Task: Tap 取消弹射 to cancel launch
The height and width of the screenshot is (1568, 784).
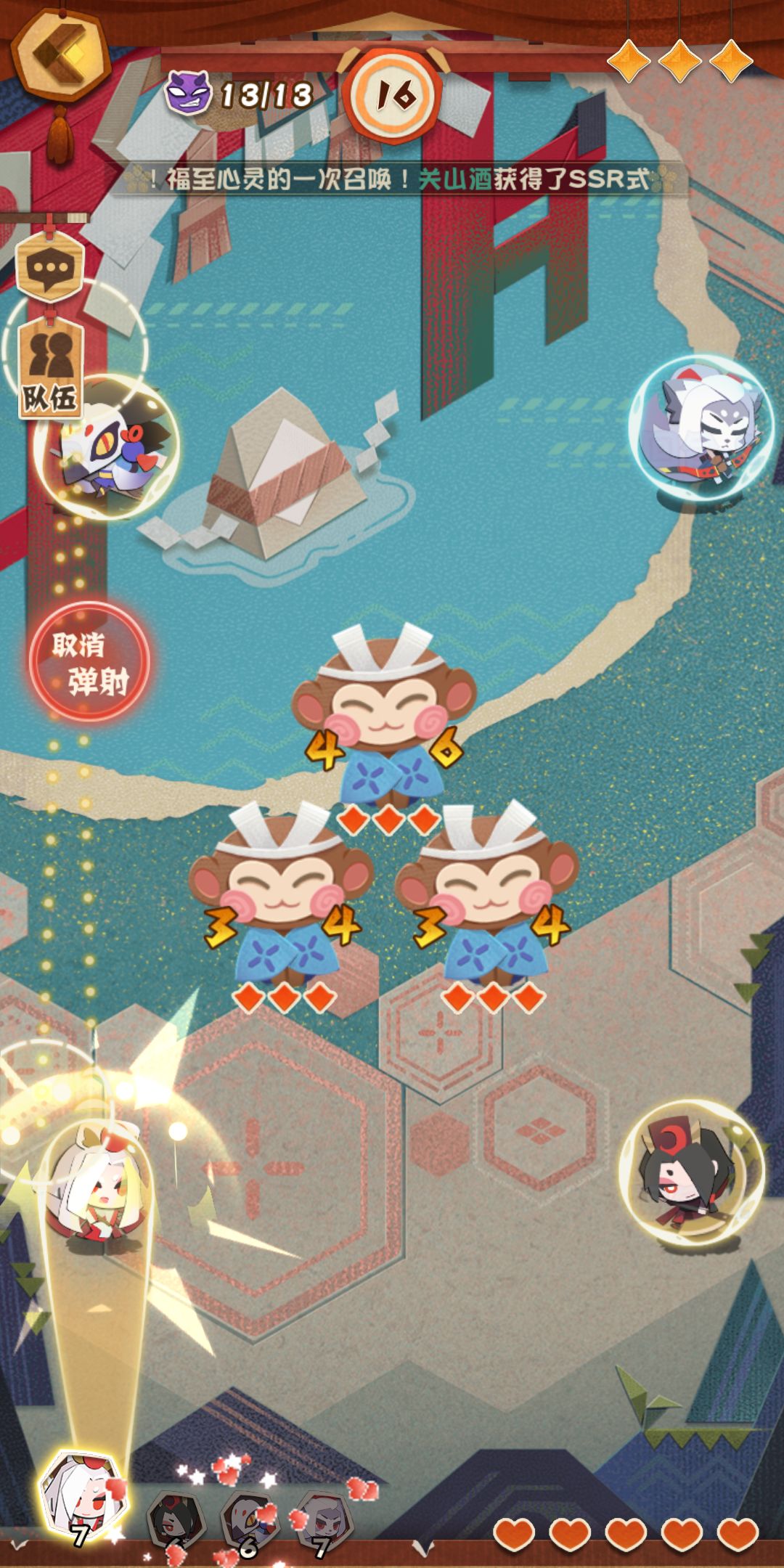Action: tap(89, 662)
